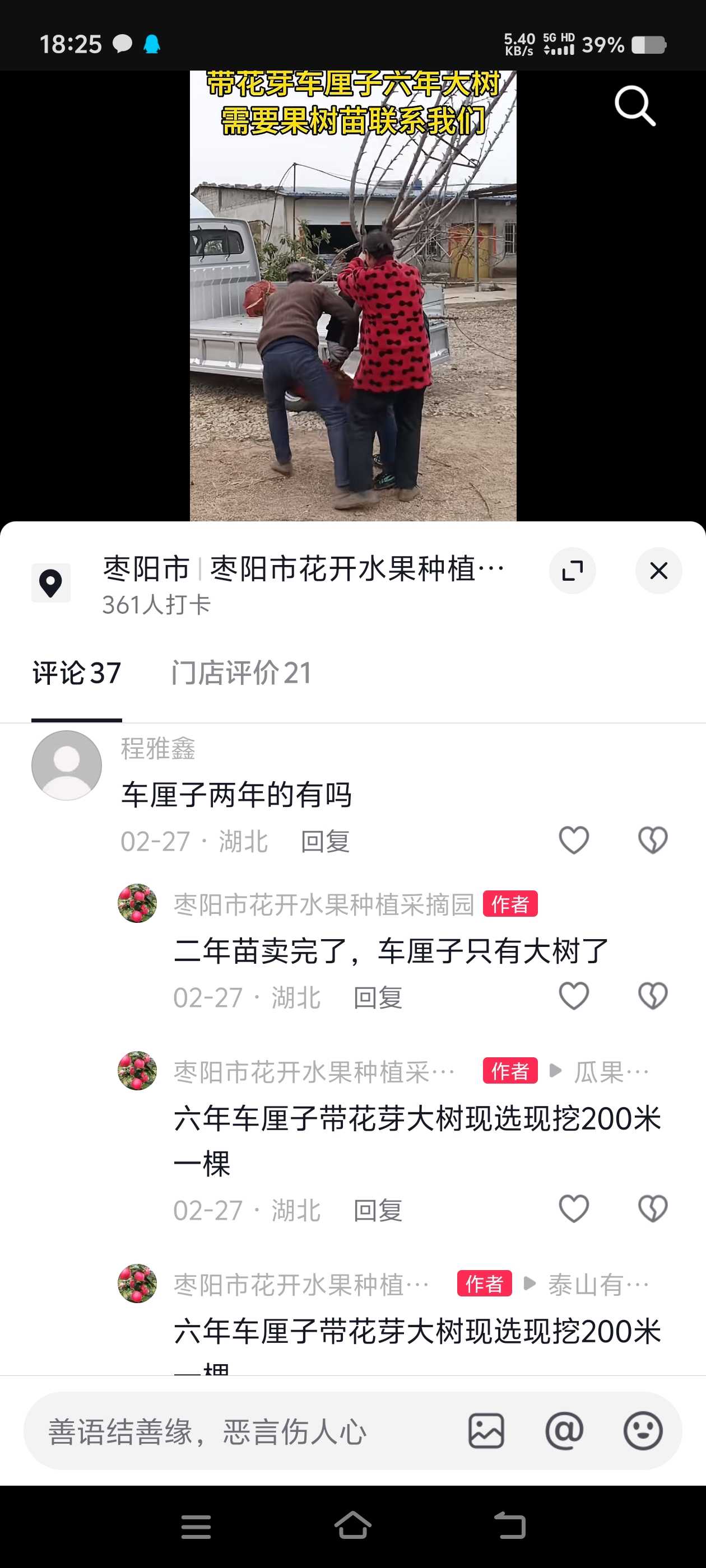The width and height of the screenshot is (706, 1568).
Task: Reply to the author's 二年苗卖完了 comment
Action: point(378,998)
